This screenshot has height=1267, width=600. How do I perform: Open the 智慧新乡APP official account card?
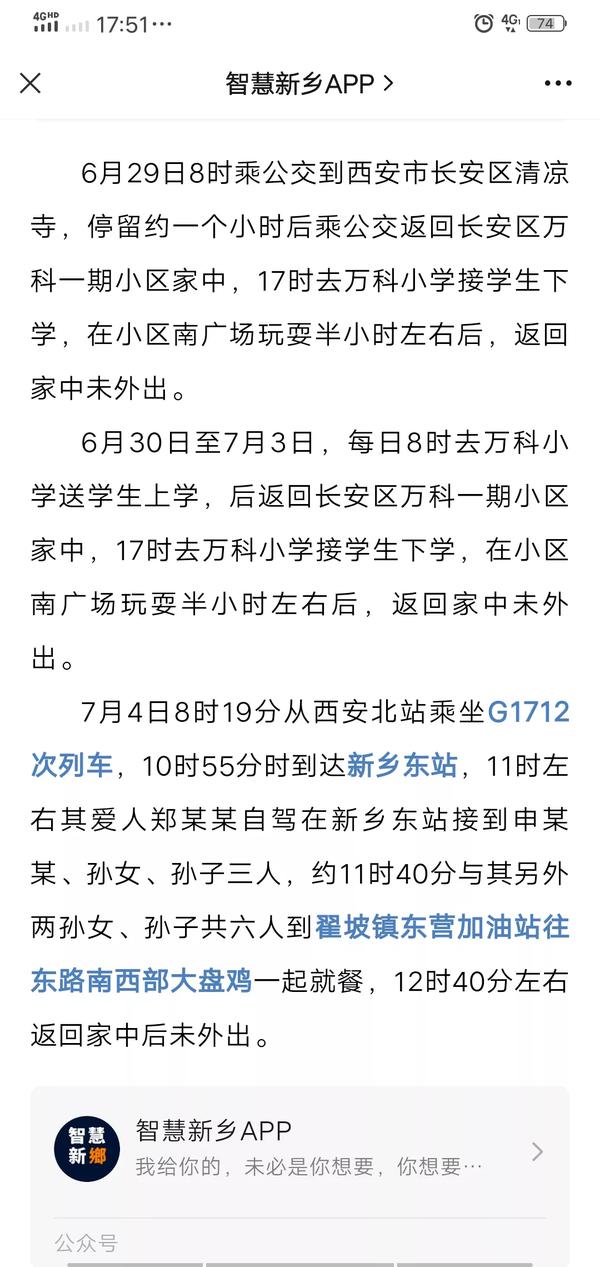pos(300,1151)
